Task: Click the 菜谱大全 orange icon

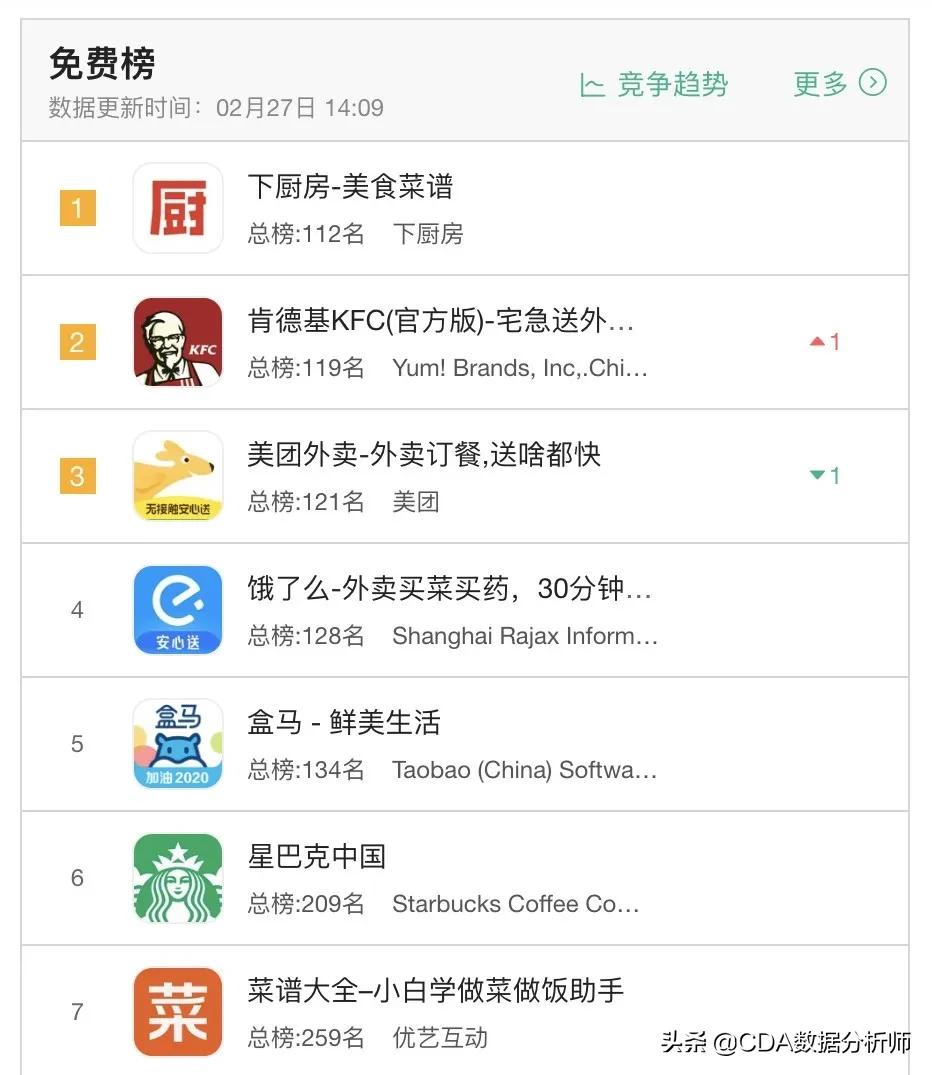Action: [177, 1011]
